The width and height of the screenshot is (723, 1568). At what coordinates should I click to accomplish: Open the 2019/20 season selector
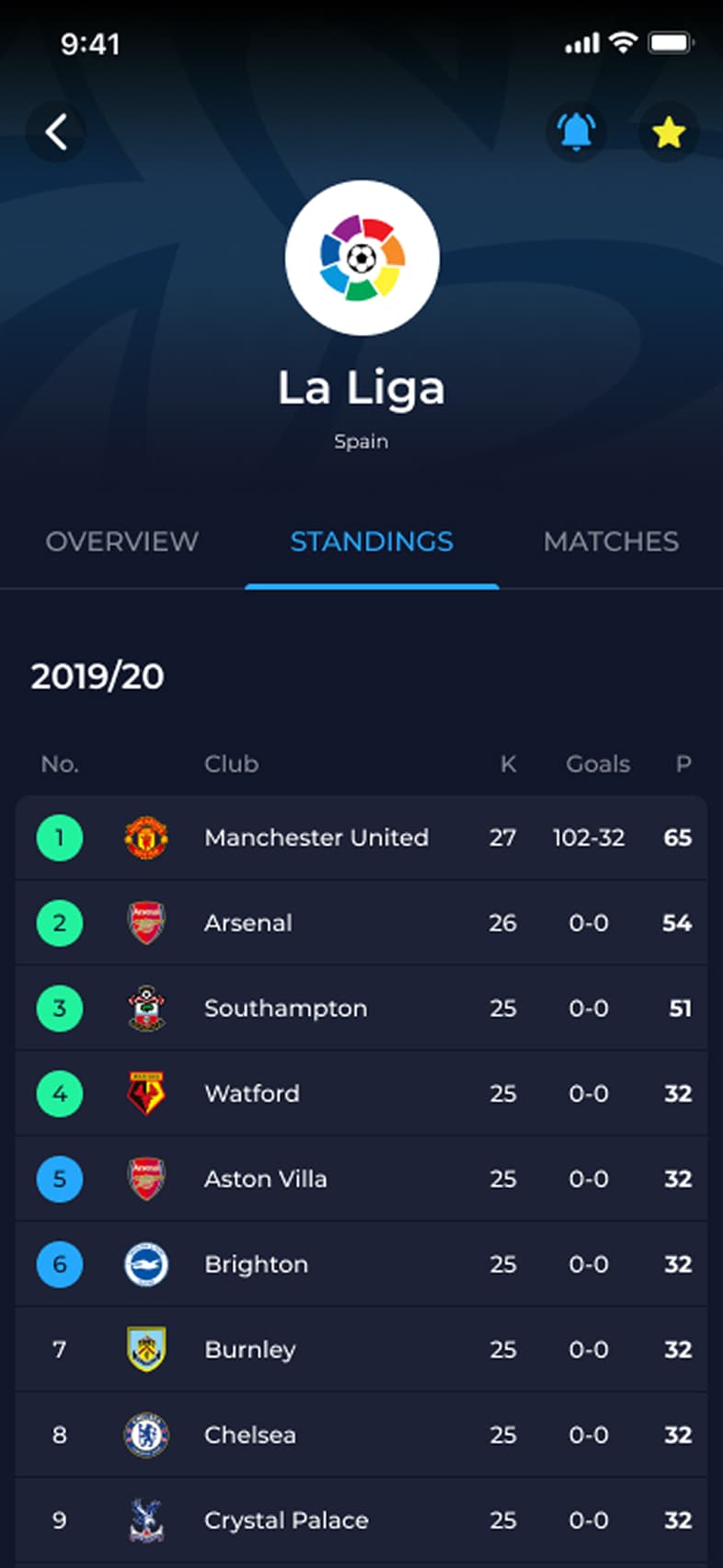[x=98, y=676]
